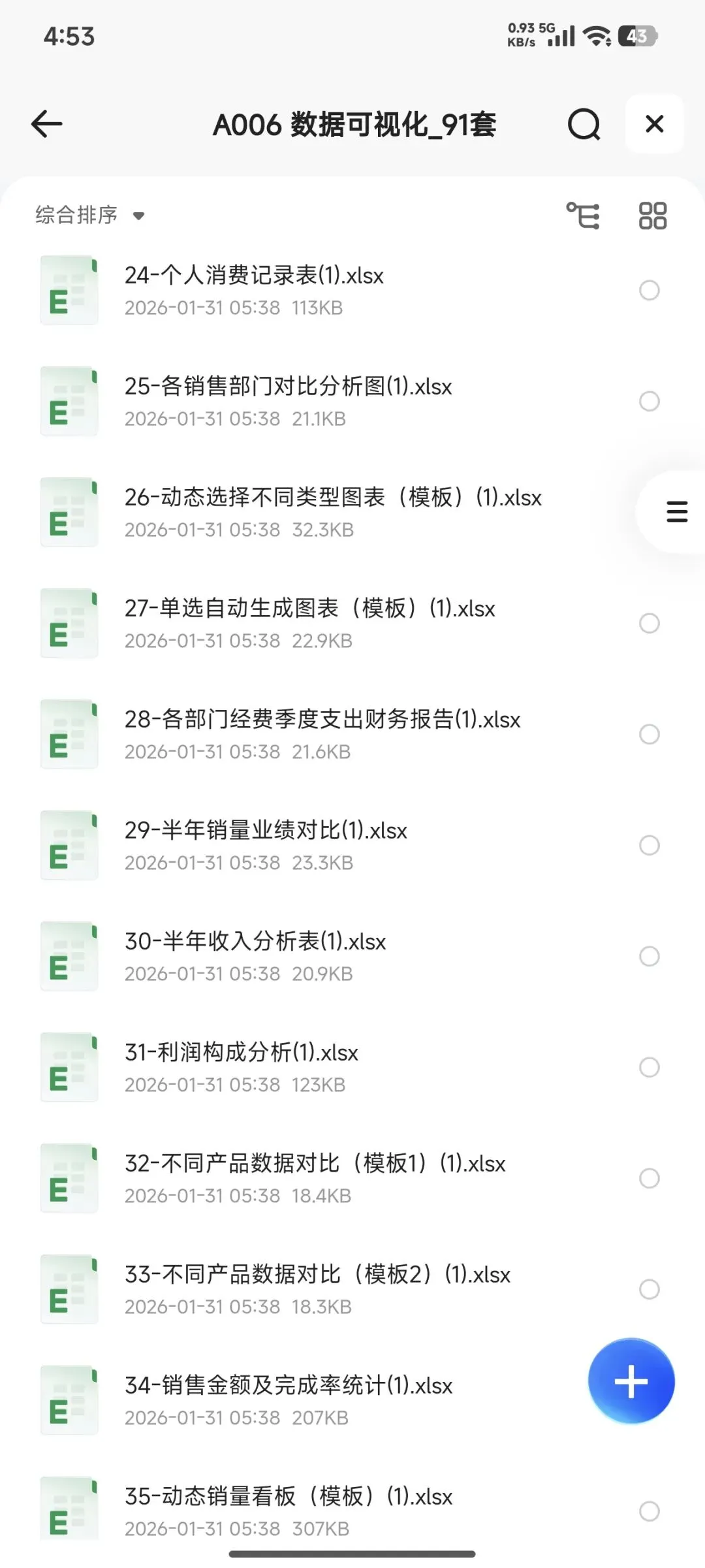Open search in this folder
The width and height of the screenshot is (705, 1568).
(584, 124)
